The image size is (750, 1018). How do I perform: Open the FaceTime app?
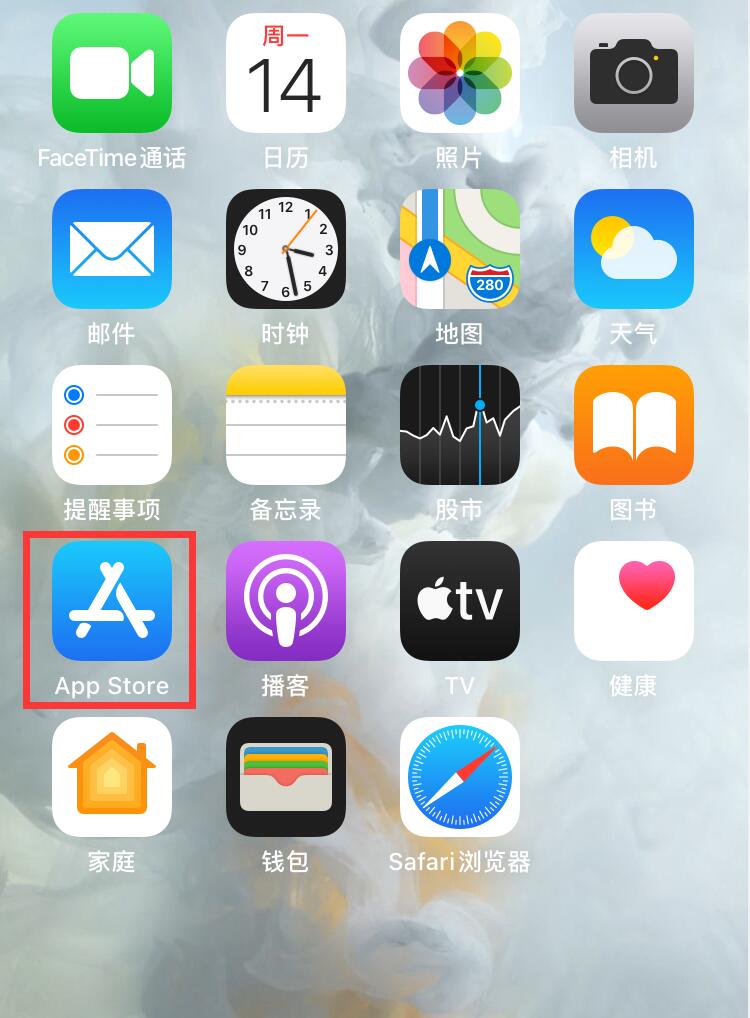point(111,73)
